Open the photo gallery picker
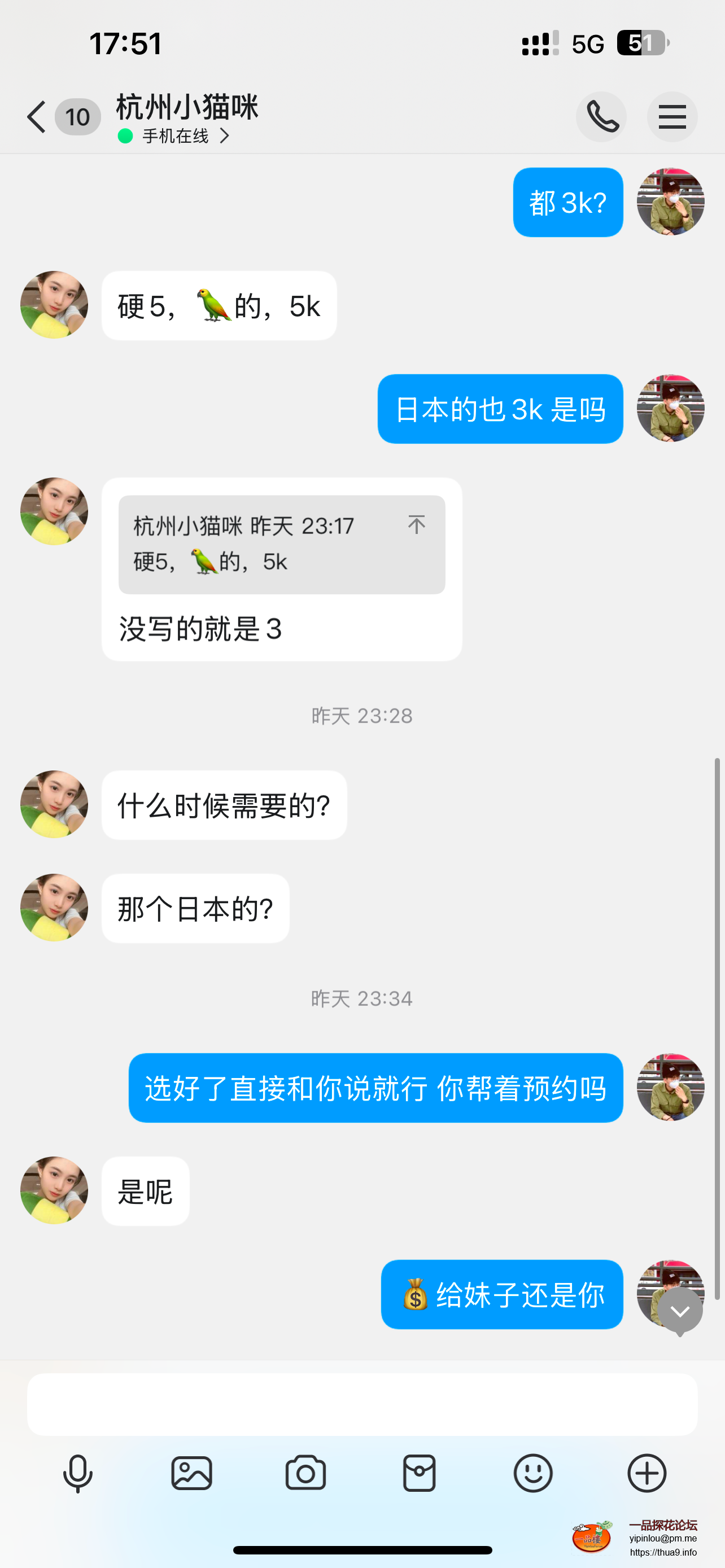725x1568 pixels. point(192,1474)
